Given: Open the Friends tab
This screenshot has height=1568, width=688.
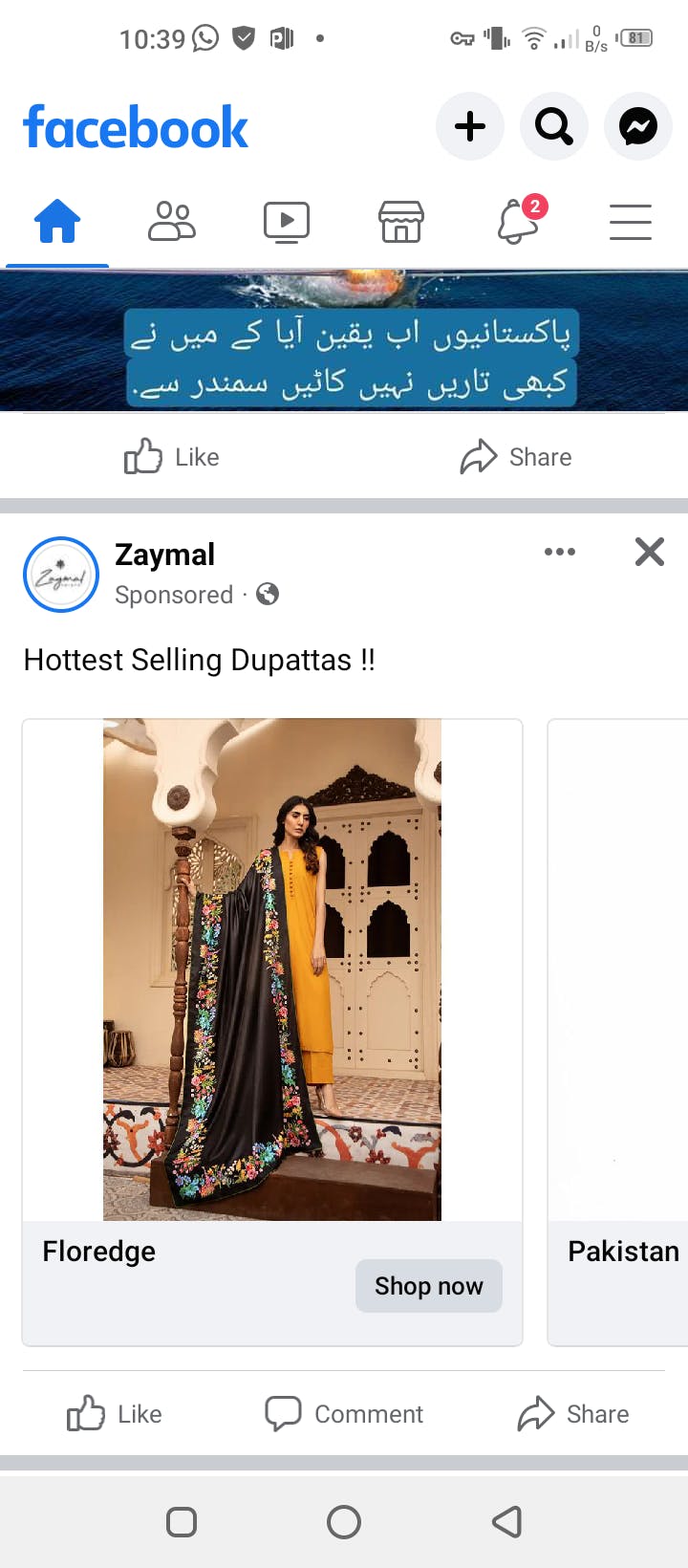Looking at the screenshot, I should pyautogui.click(x=172, y=222).
